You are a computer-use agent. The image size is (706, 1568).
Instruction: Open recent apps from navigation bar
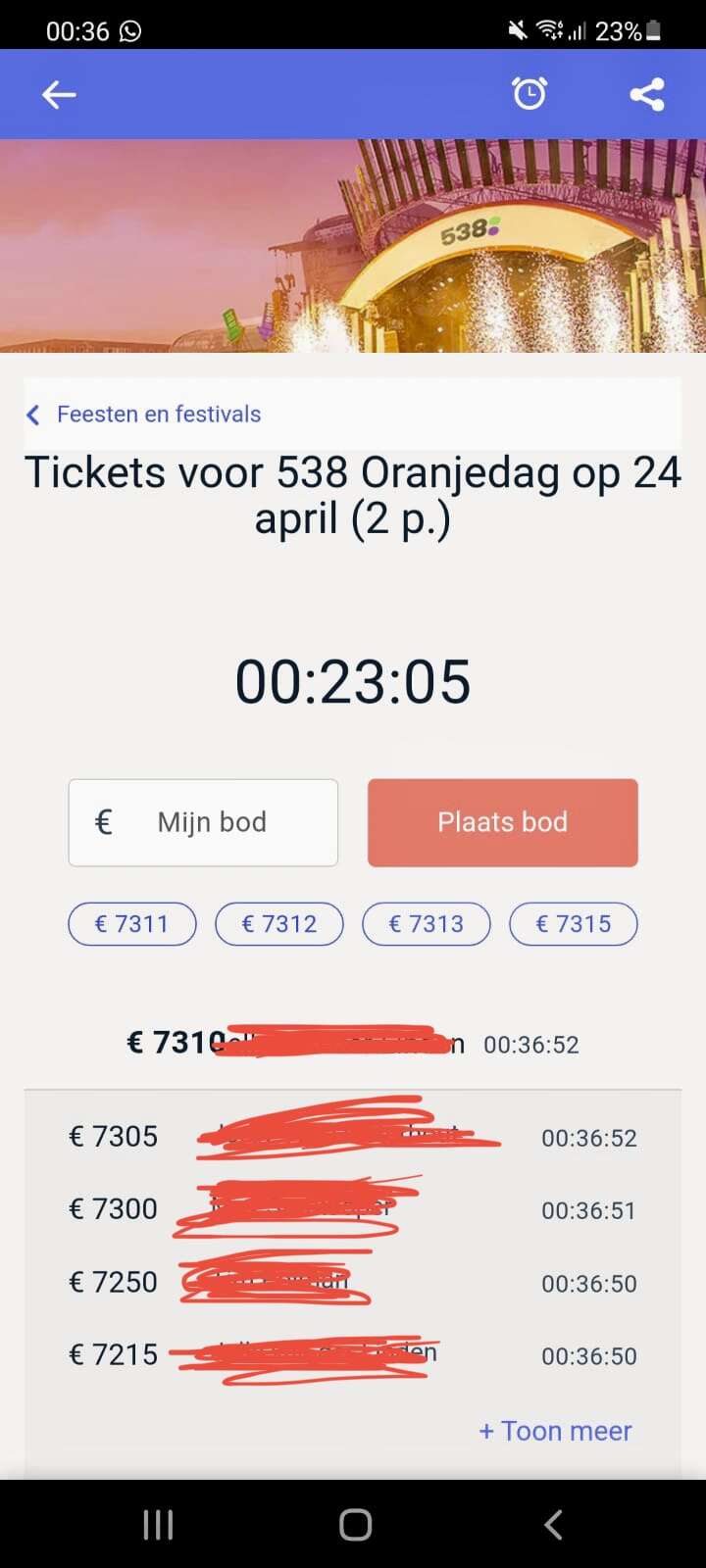click(158, 1524)
